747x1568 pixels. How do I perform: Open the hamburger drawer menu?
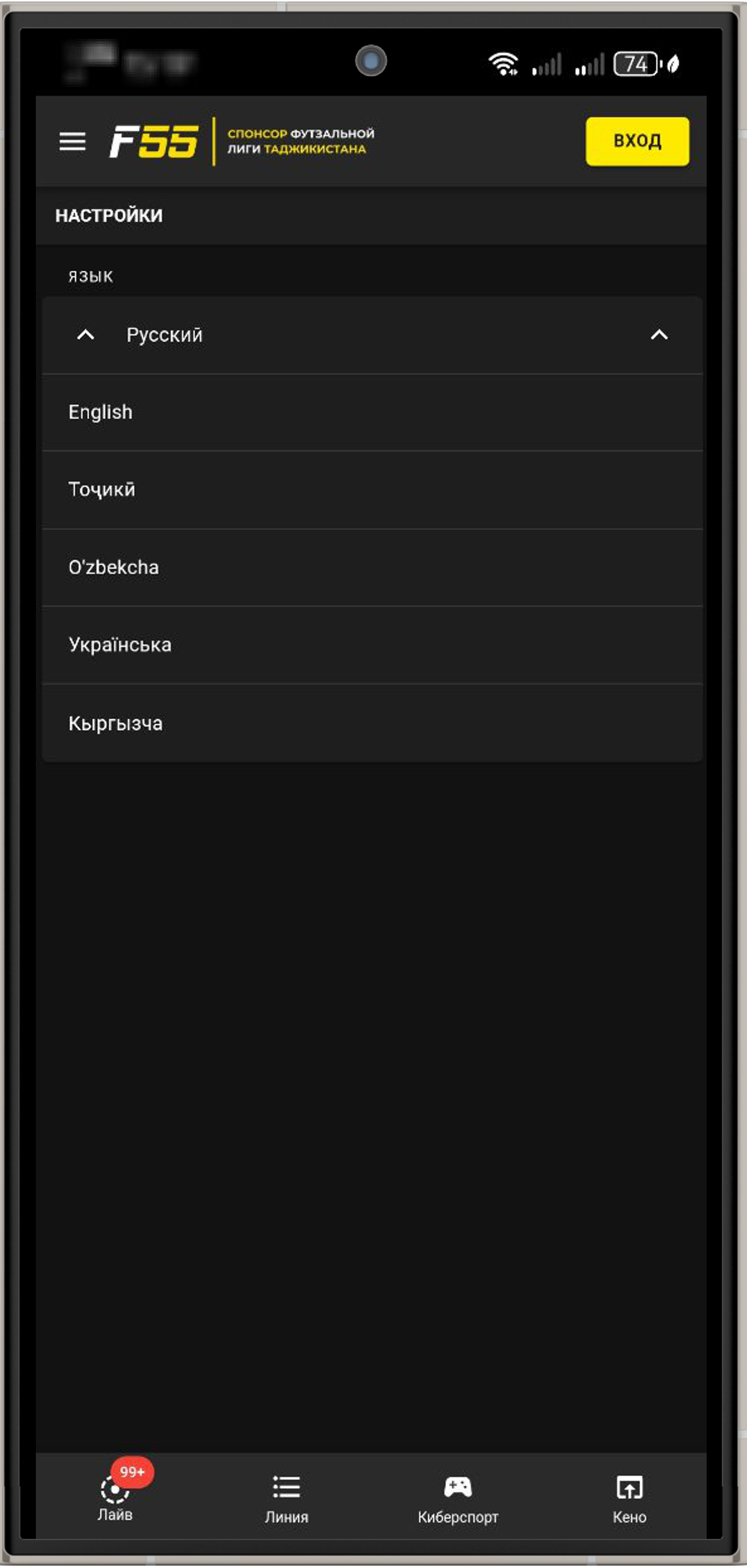click(x=72, y=141)
